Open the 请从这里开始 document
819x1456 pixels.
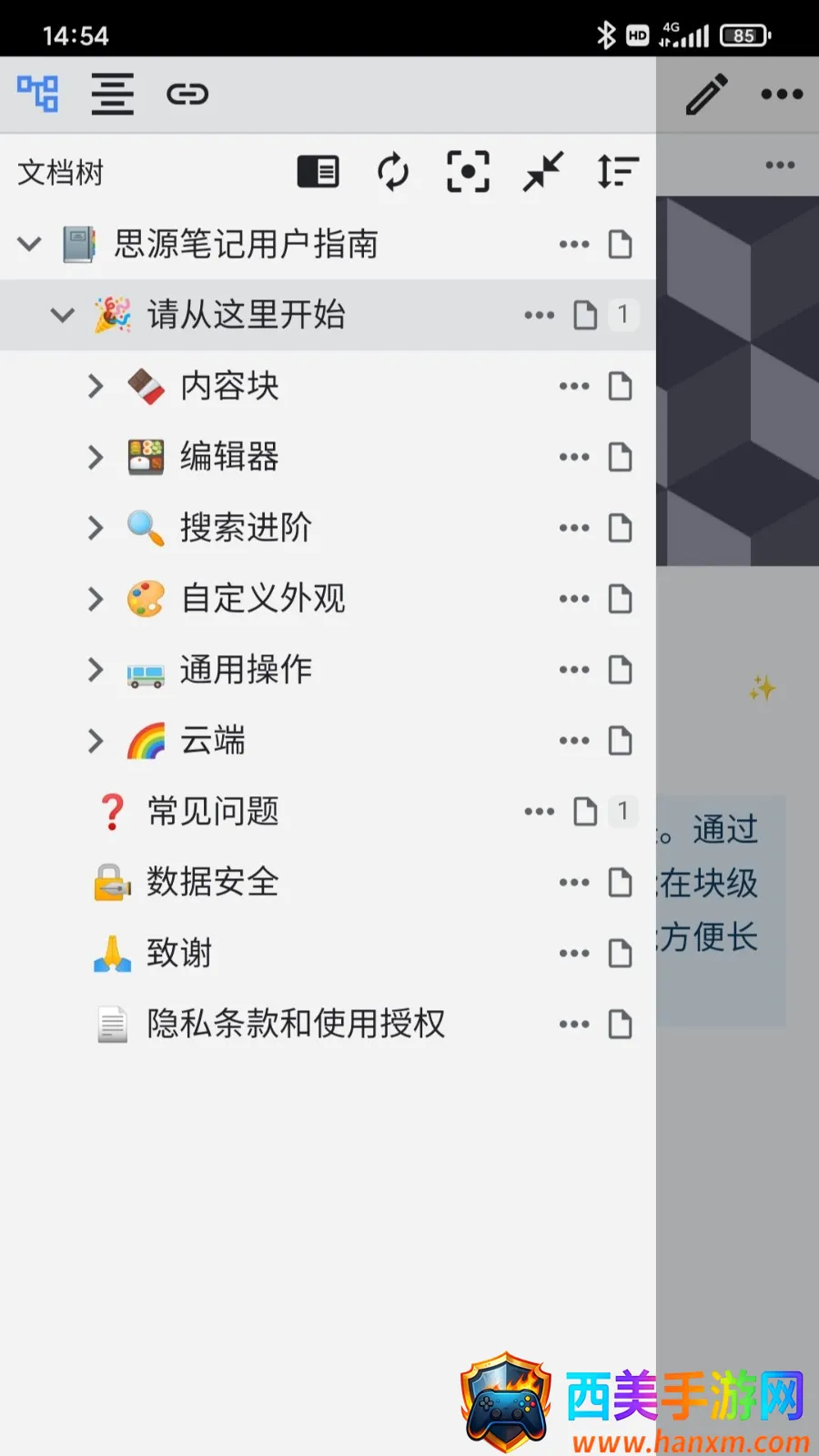[x=246, y=315]
